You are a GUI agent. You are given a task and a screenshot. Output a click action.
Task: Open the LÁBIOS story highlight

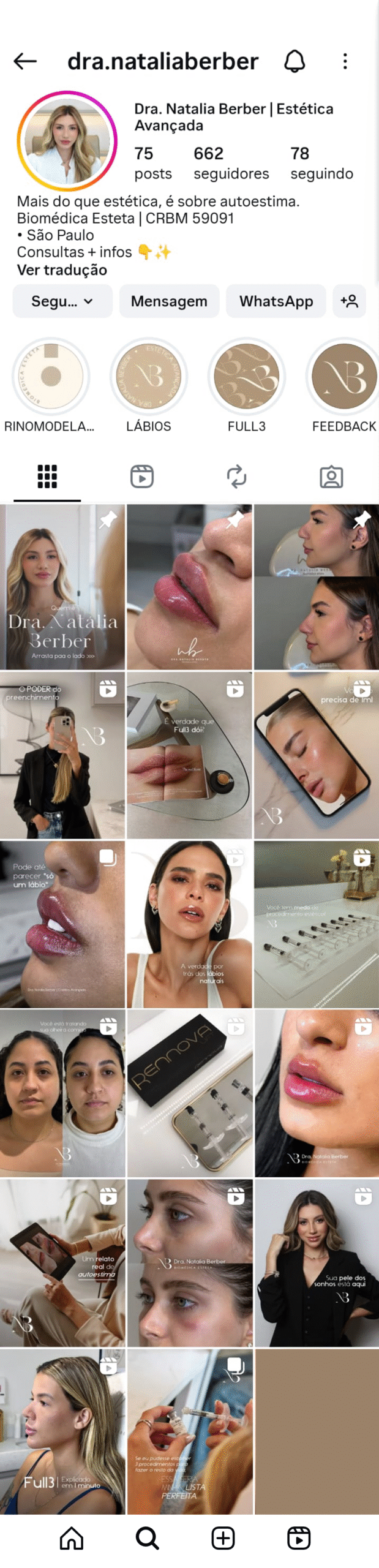(x=148, y=376)
